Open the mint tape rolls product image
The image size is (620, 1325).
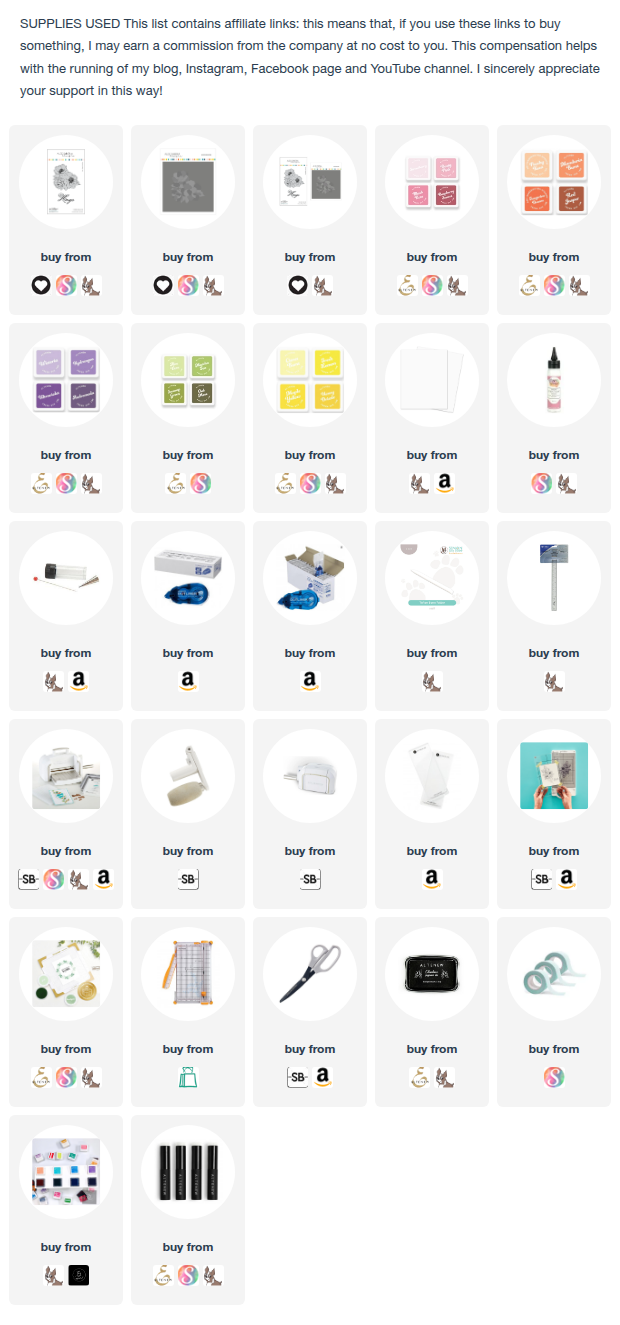pos(553,972)
